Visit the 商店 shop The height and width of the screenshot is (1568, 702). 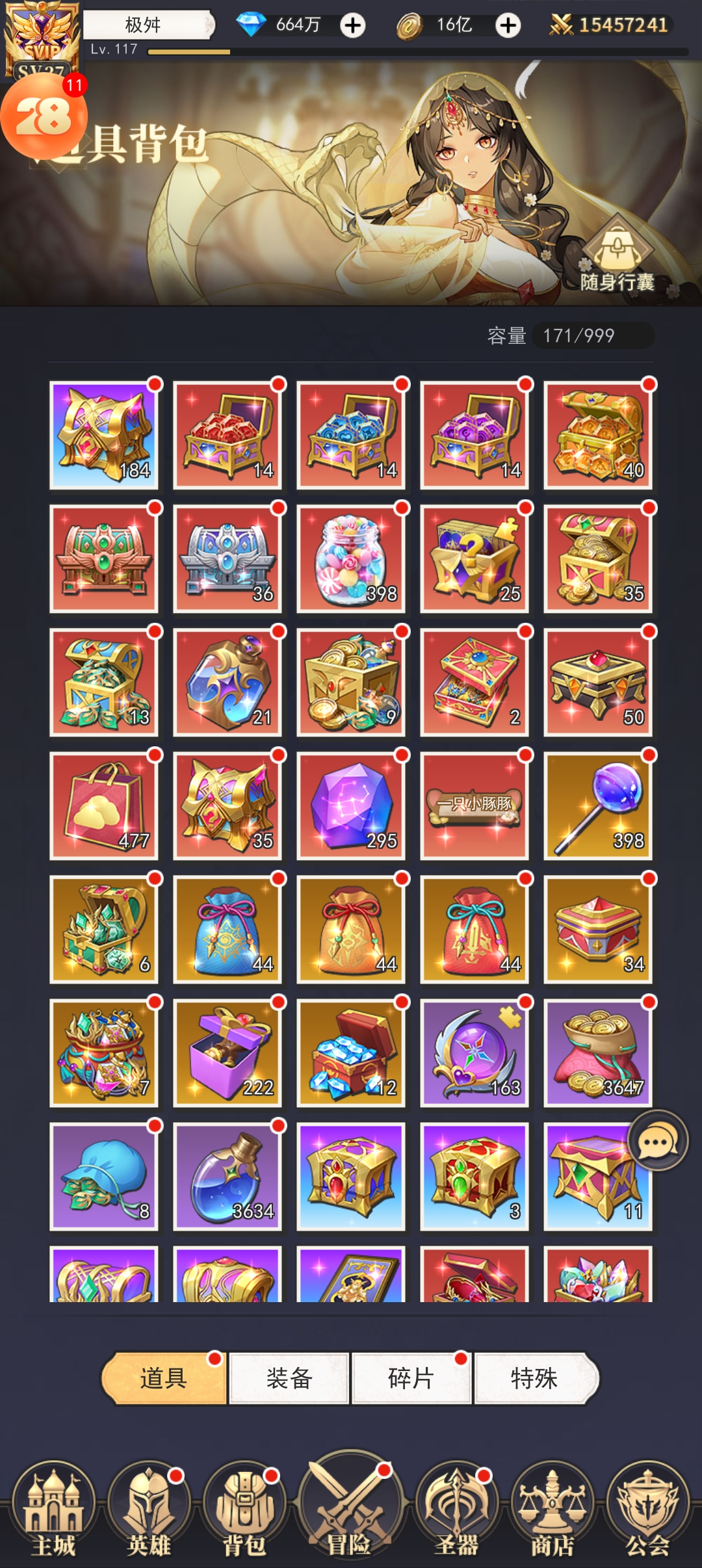pyautogui.click(x=552, y=1509)
